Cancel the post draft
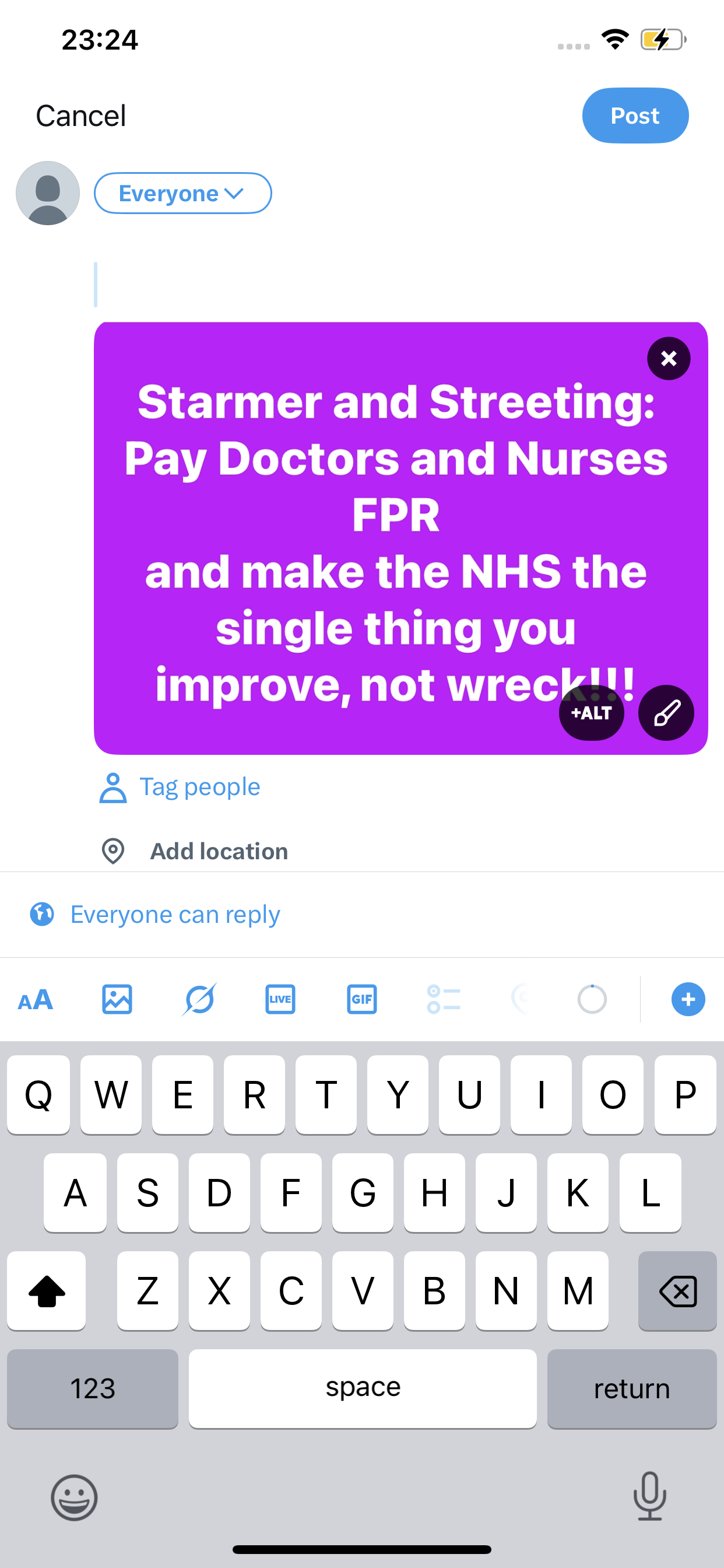The height and width of the screenshot is (1568, 724). [x=81, y=116]
